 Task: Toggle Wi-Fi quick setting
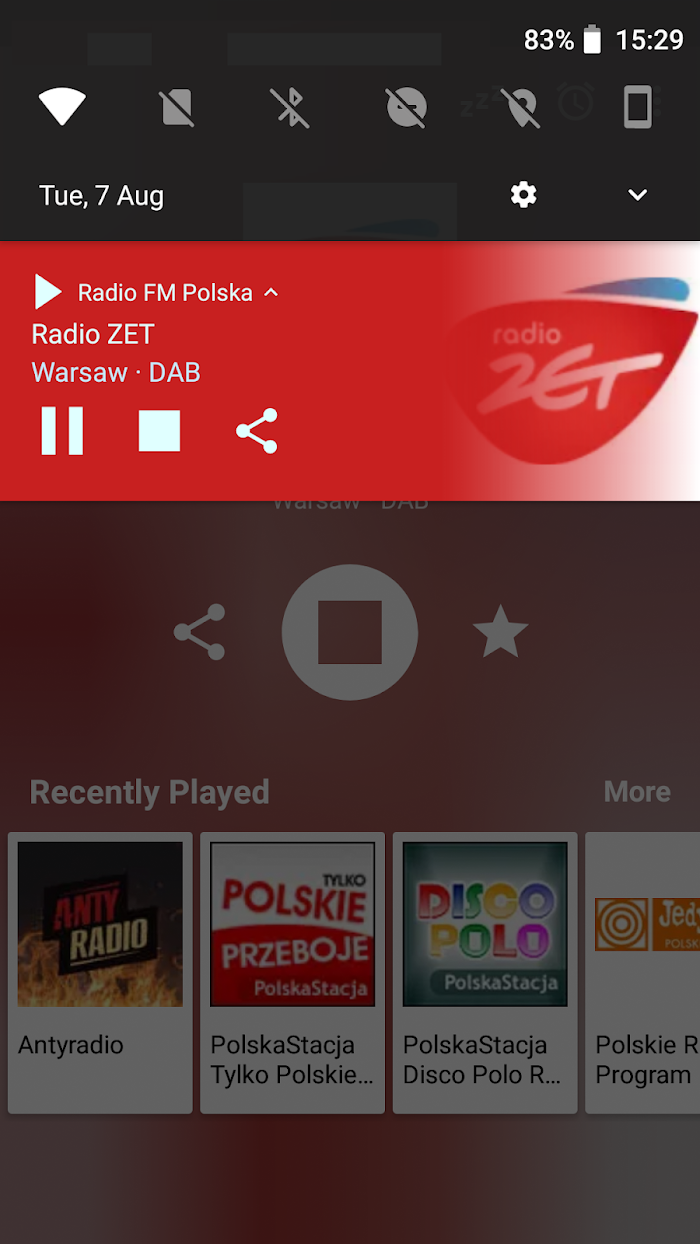pyautogui.click(x=62, y=106)
